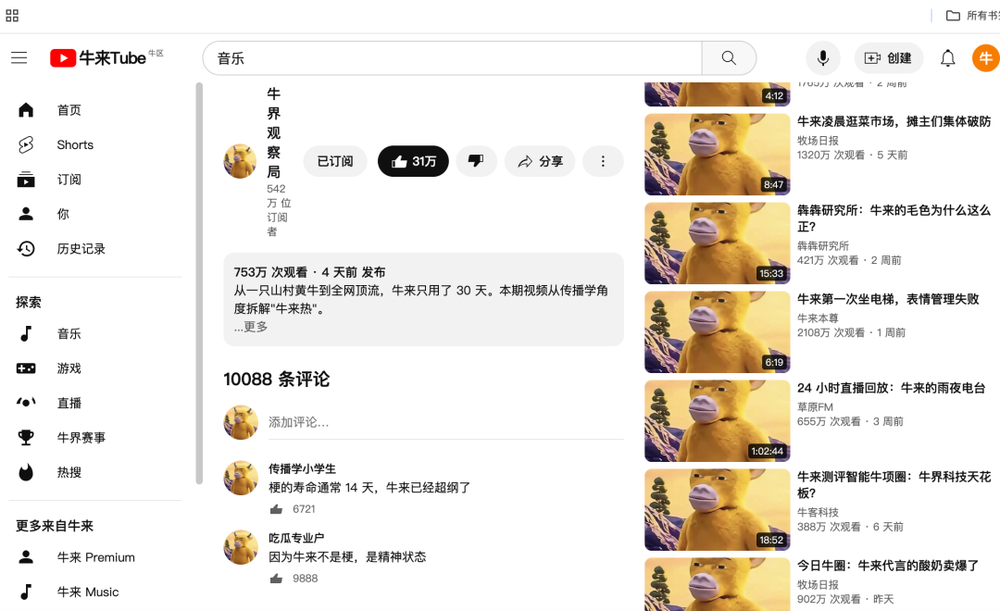Viewport: 1000px width, 611px height.
Task: Tap the 创建 button
Action: tap(888, 58)
